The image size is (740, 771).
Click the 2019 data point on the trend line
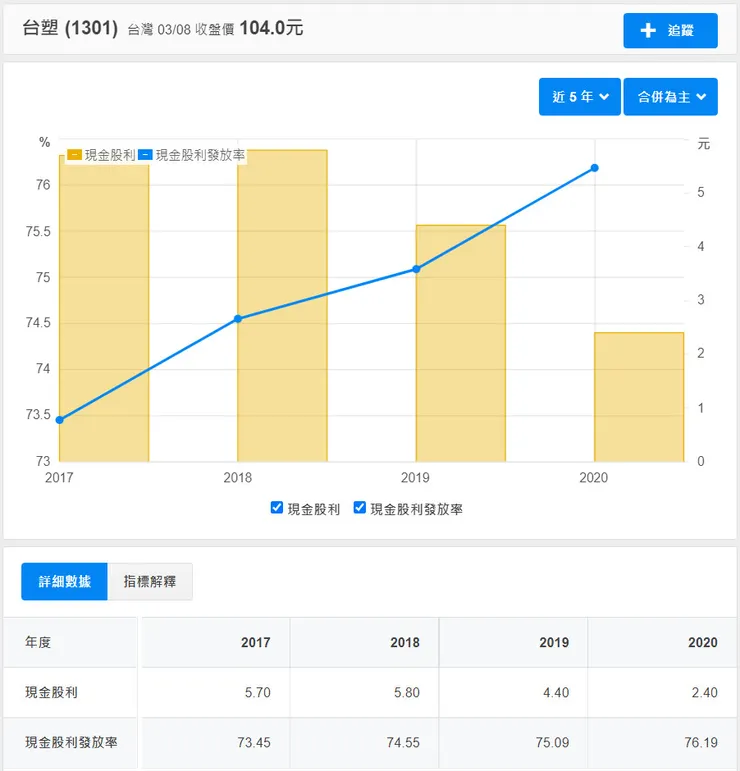click(x=416, y=269)
